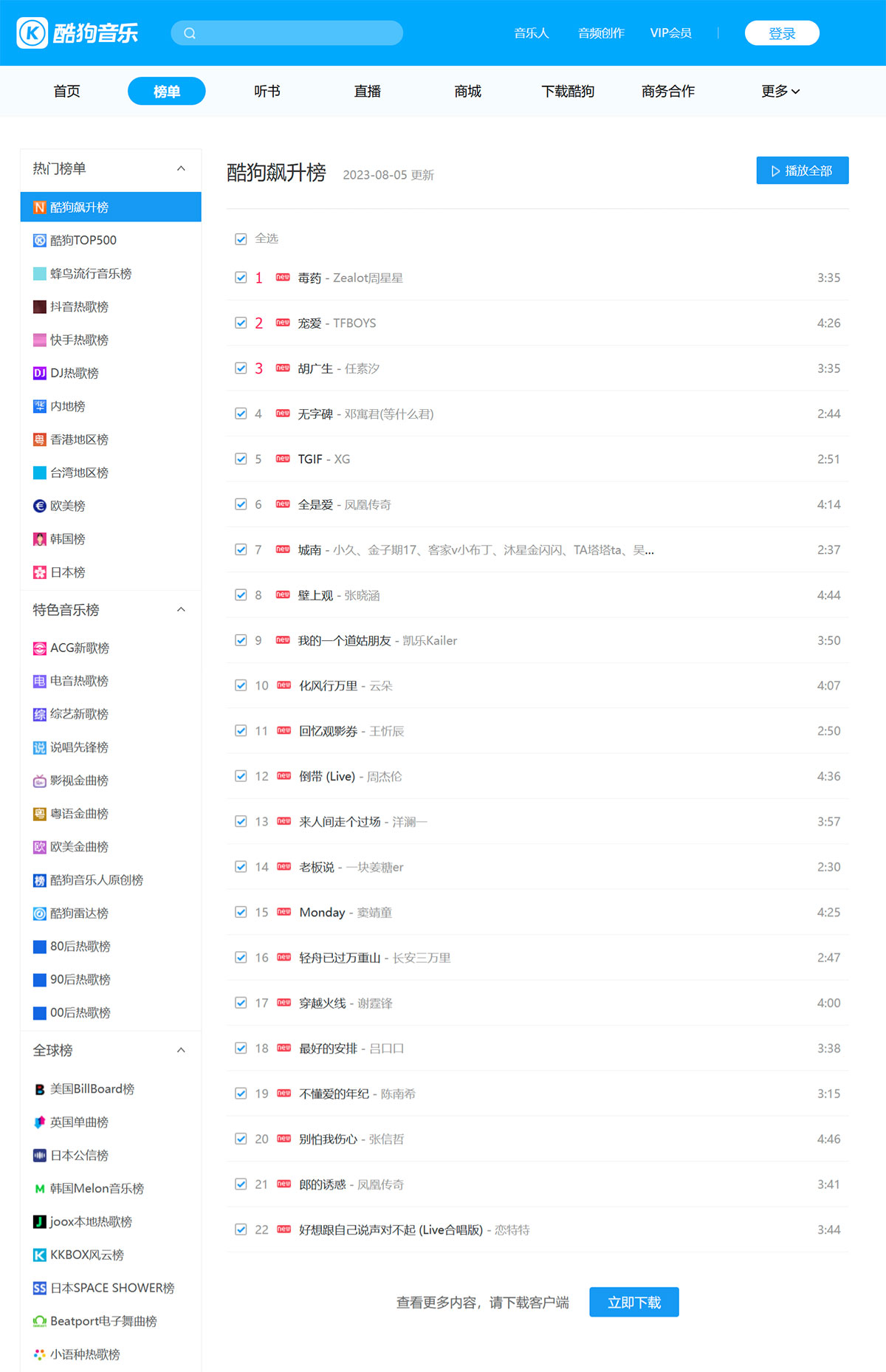This screenshot has height=1372, width=886.
Task: Tap the 登录 login button
Action: coord(781,33)
